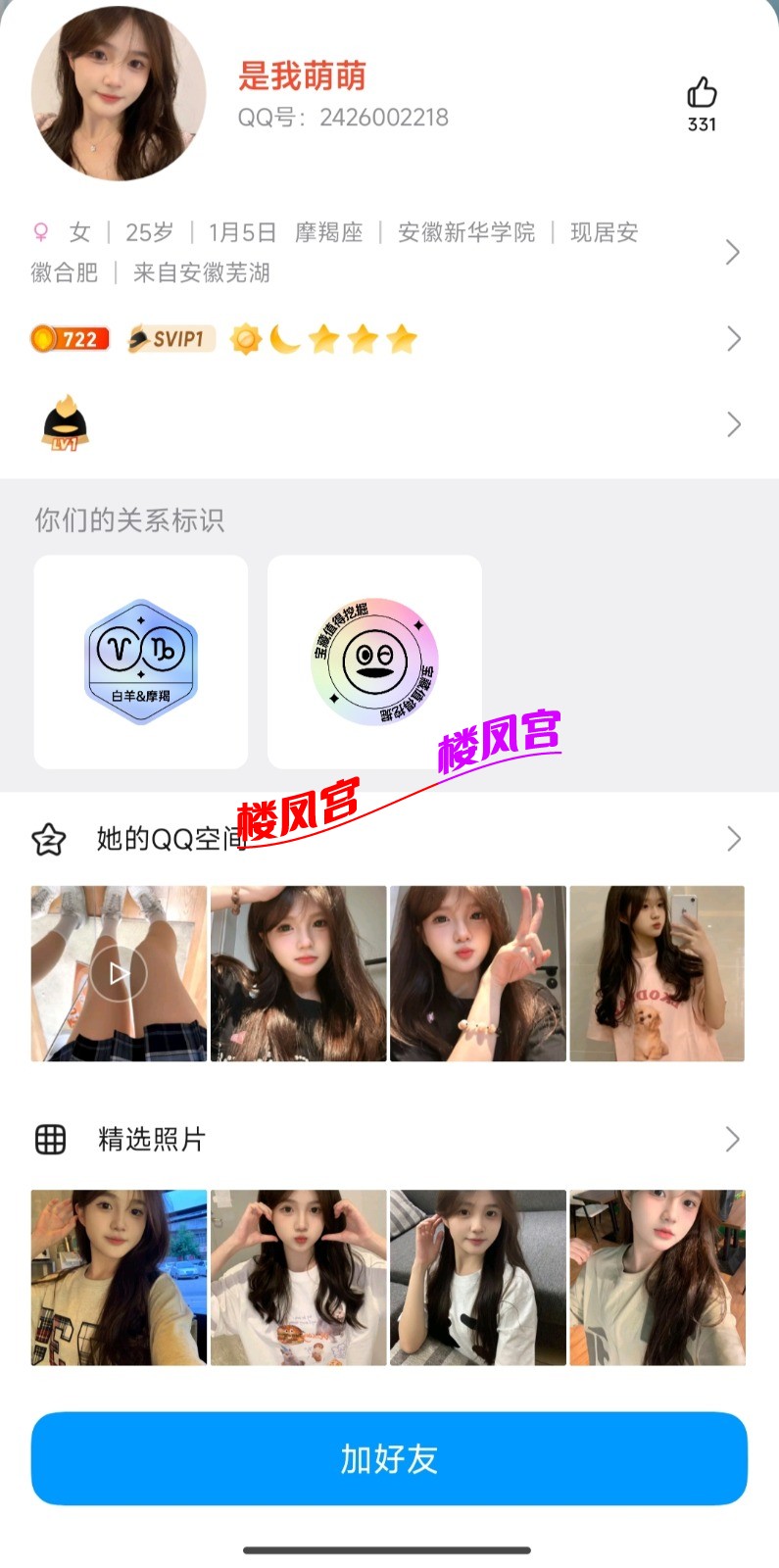
Task: Open the mirror selfie with puppy shirt
Action: [x=657, y=973]
